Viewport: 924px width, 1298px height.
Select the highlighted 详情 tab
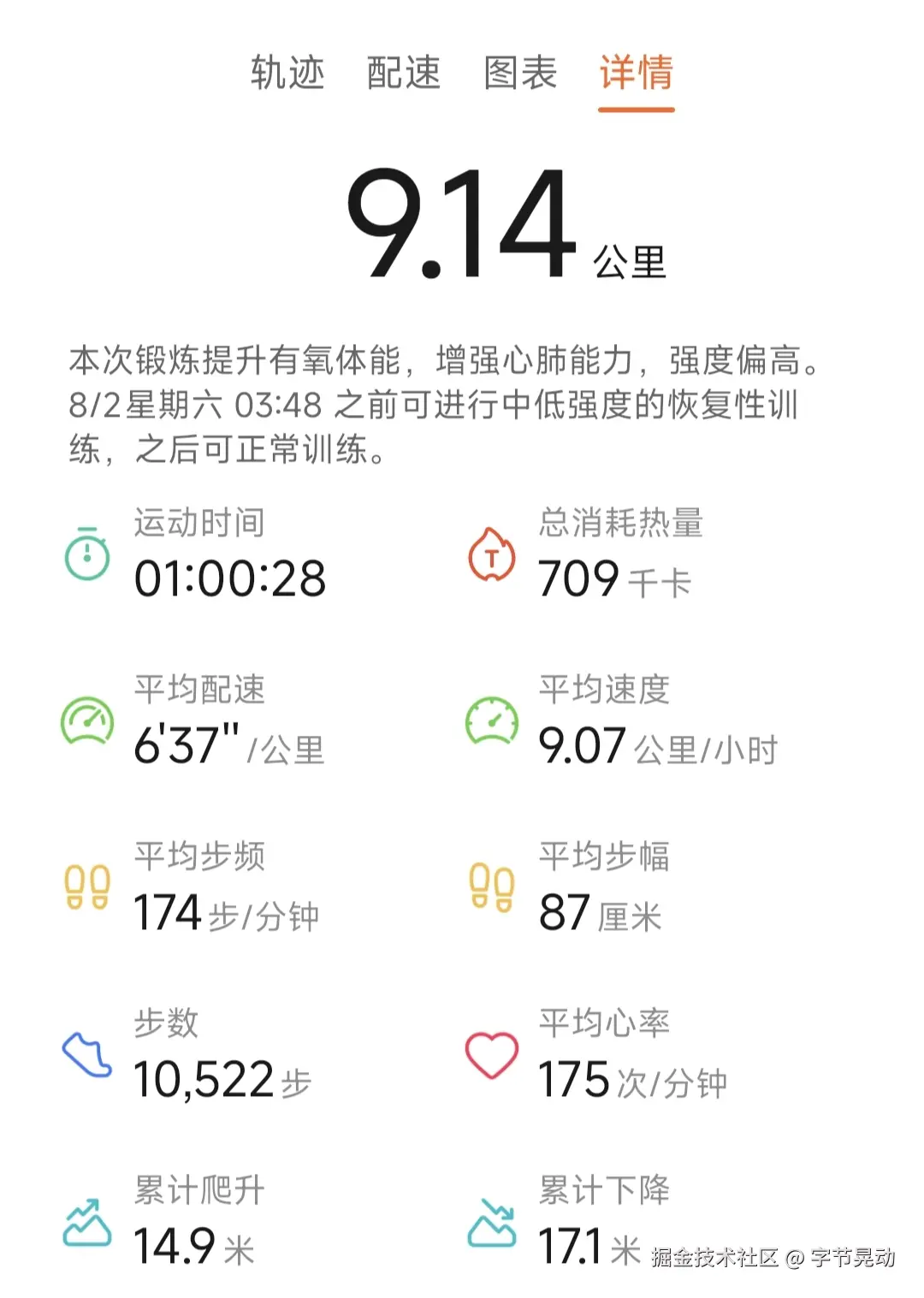634,74
